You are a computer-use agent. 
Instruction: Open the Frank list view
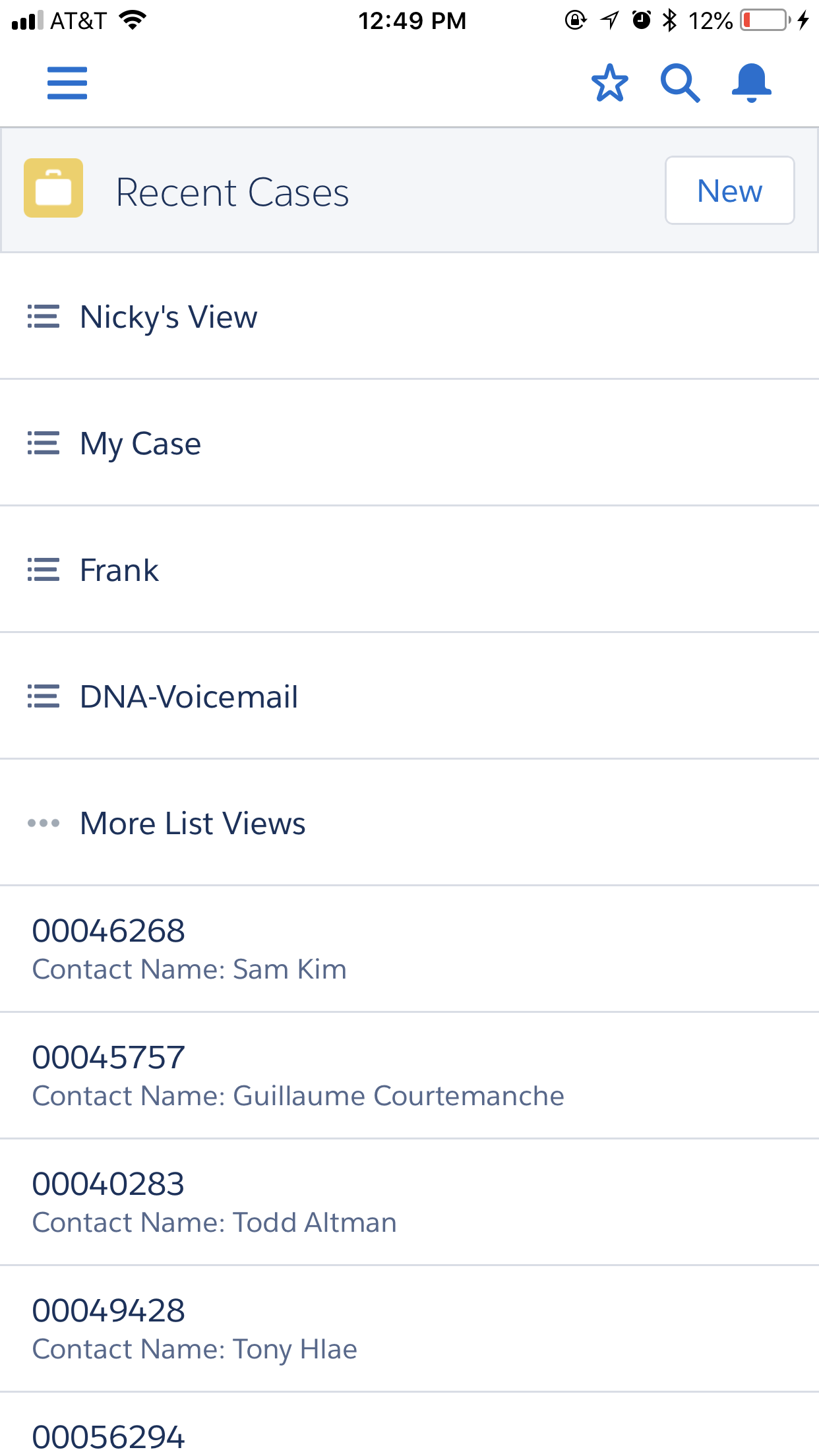119,570
